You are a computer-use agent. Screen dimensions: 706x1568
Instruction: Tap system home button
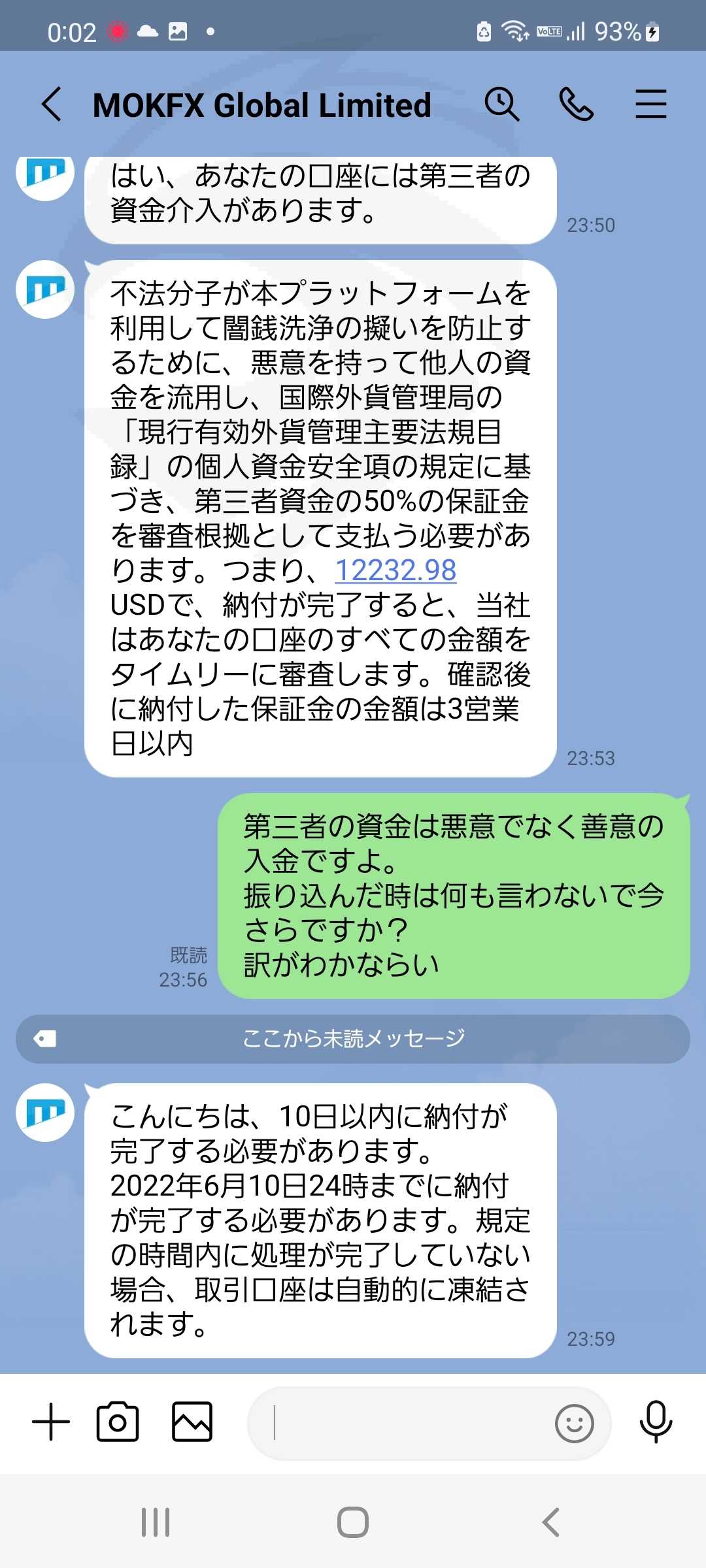pyautogui.click(x=353, y=1522)
